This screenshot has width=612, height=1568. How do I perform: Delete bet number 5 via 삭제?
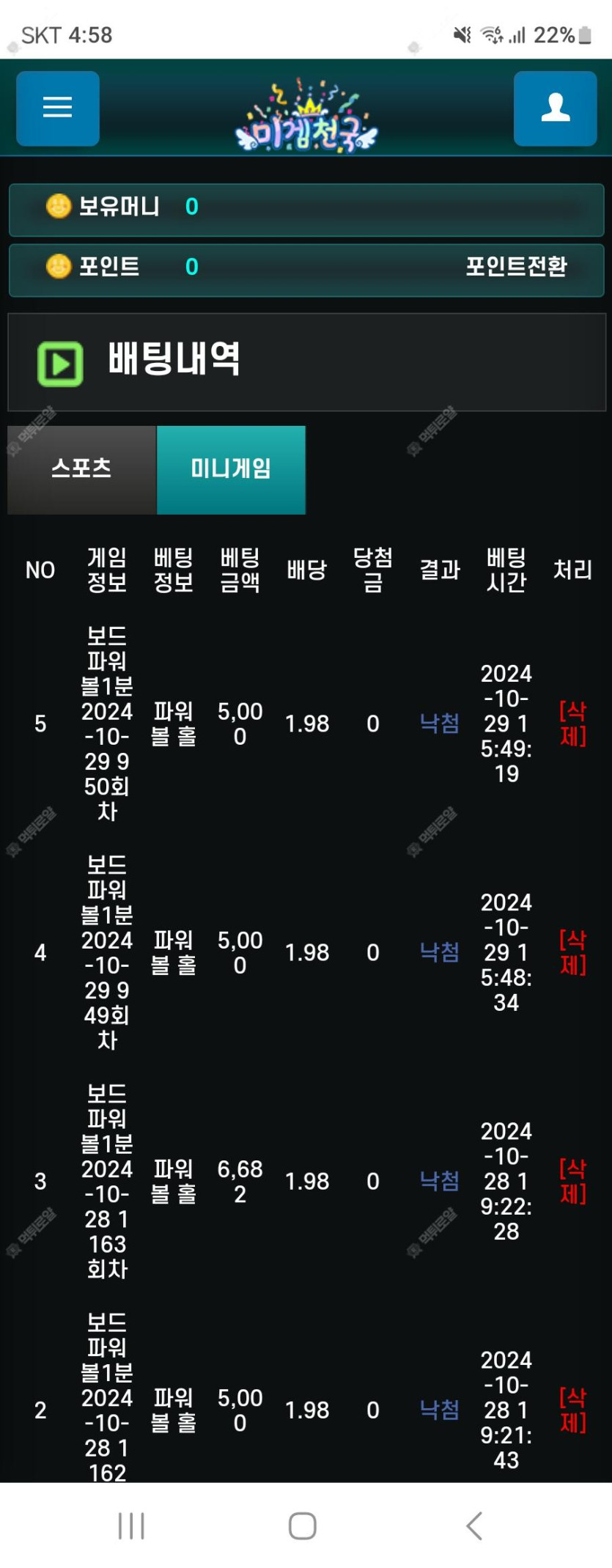pos(572,723)
